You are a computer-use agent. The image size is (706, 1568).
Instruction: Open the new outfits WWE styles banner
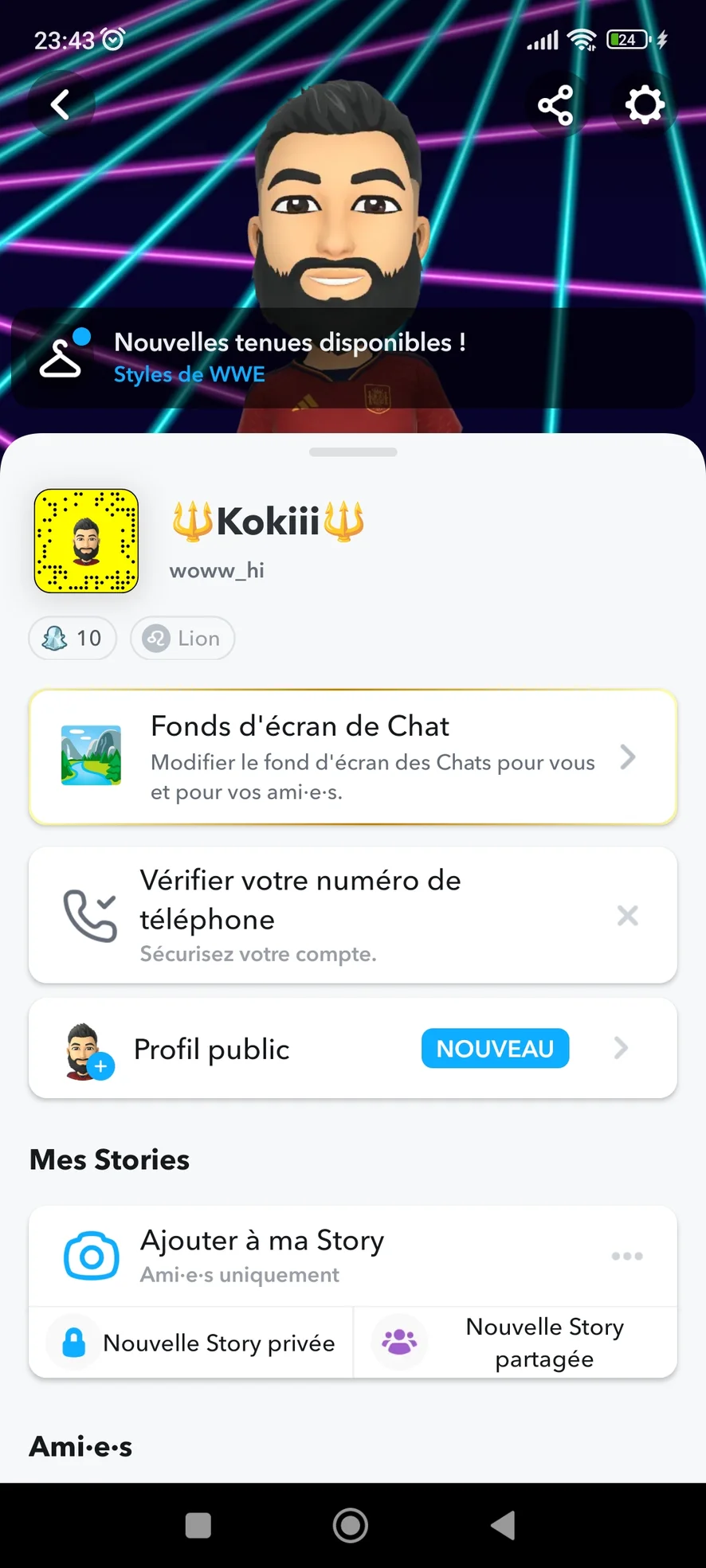352,358
